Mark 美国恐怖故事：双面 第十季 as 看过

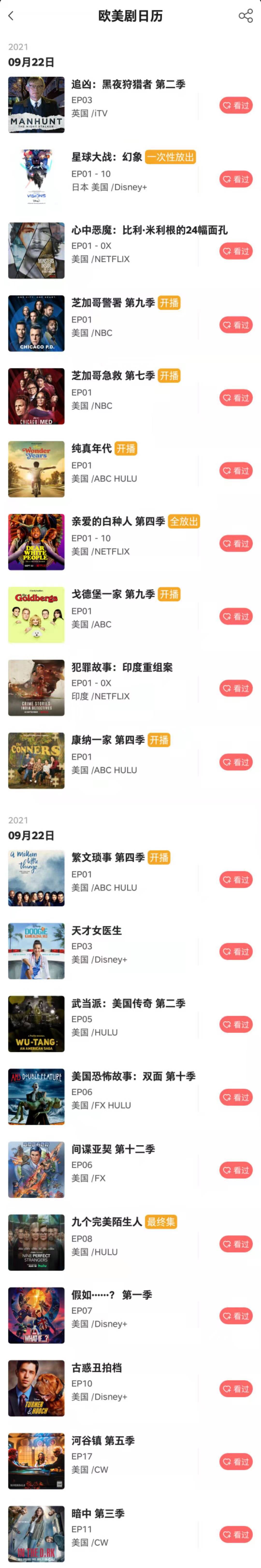click(x=236, y=1097)
